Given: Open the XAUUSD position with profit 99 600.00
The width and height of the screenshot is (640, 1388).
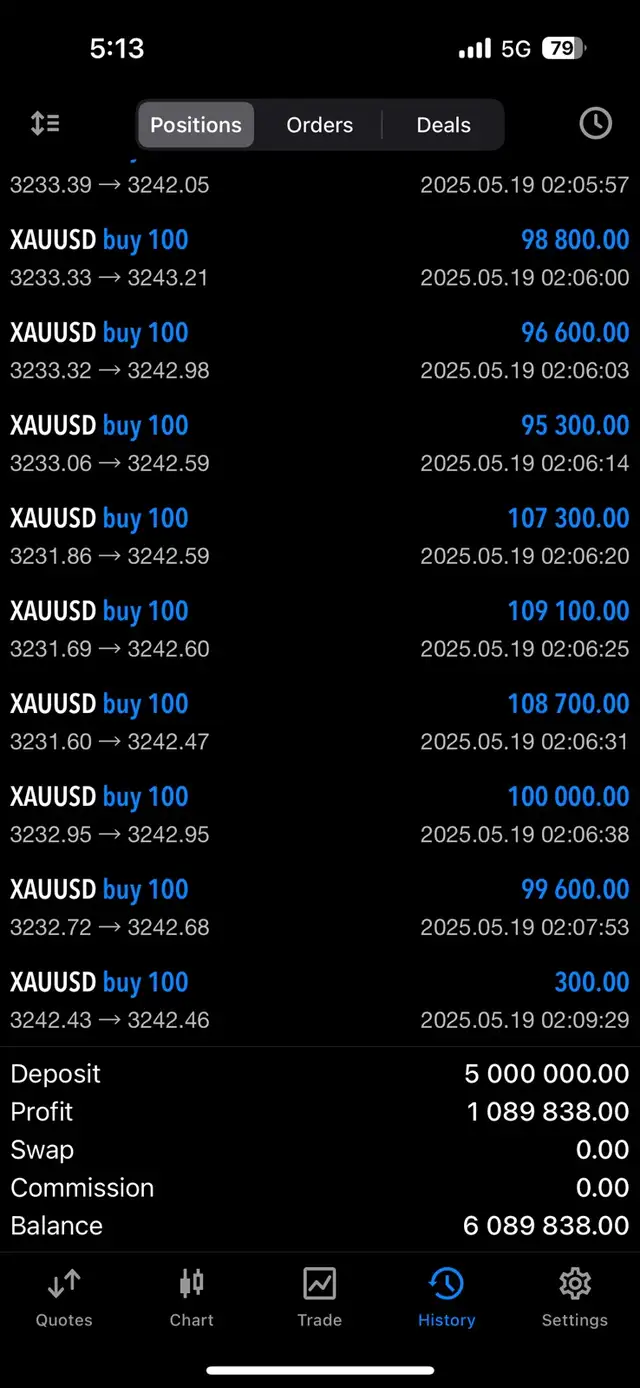Looking at the screenshot, I should [320, 908].
